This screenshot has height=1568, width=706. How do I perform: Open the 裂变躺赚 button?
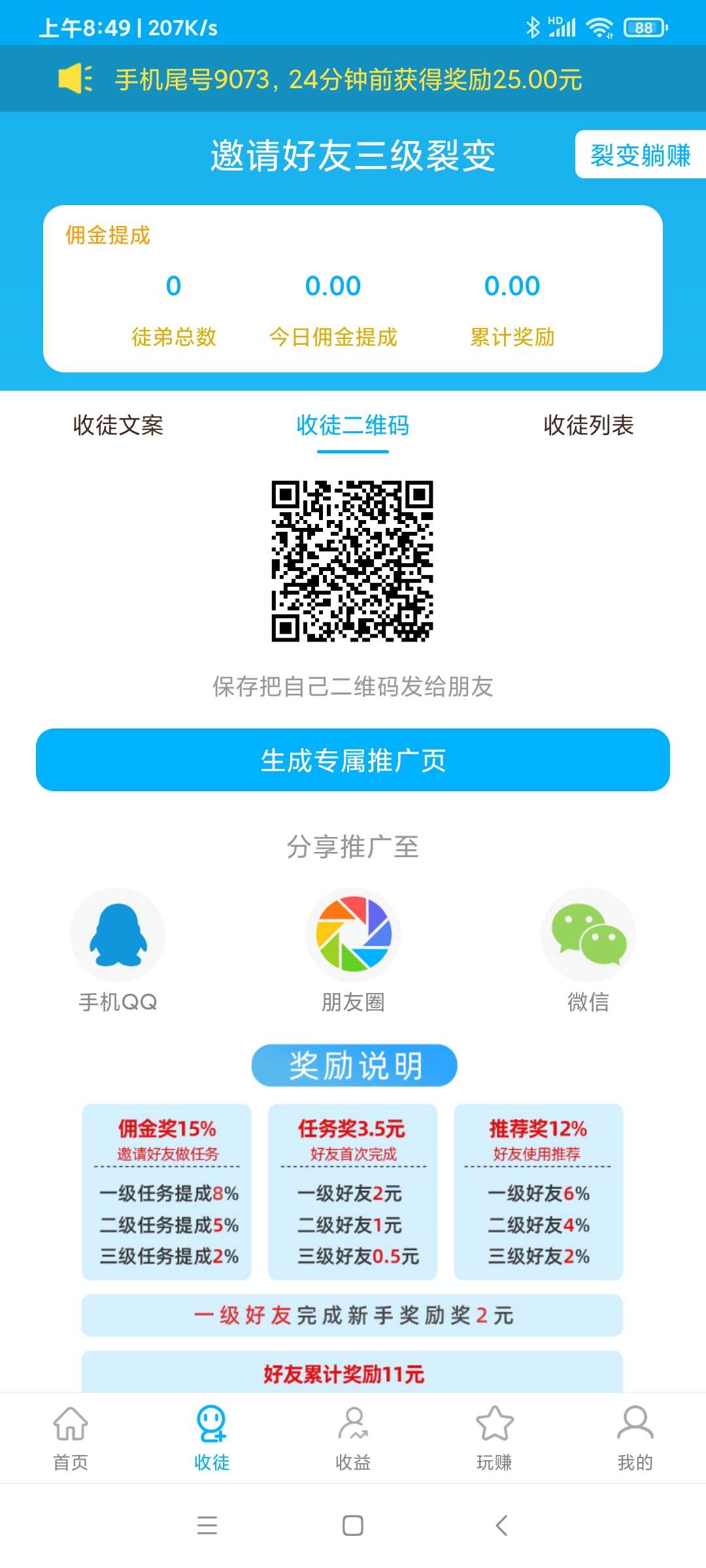pos(640,155)
